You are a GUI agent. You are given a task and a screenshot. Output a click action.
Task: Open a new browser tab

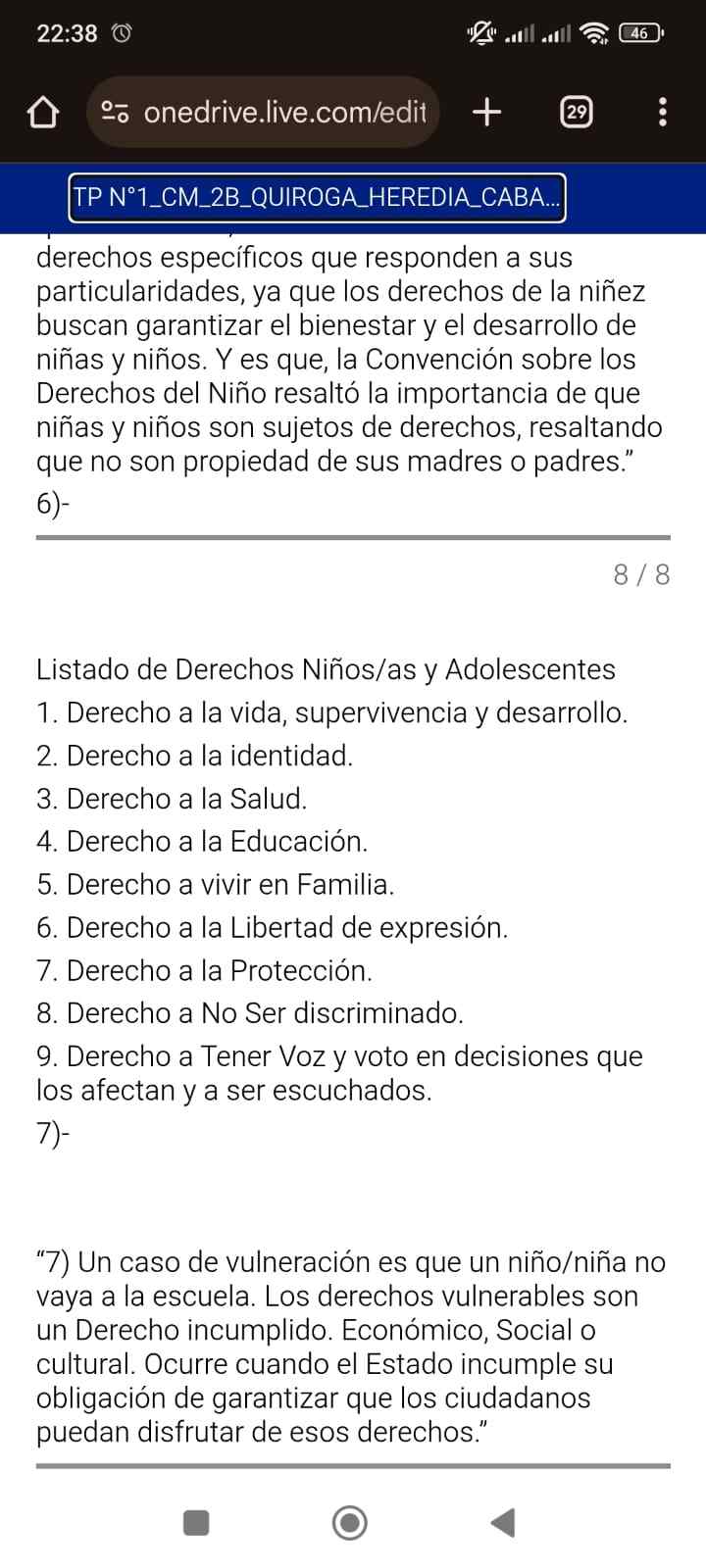coord(486,113)
